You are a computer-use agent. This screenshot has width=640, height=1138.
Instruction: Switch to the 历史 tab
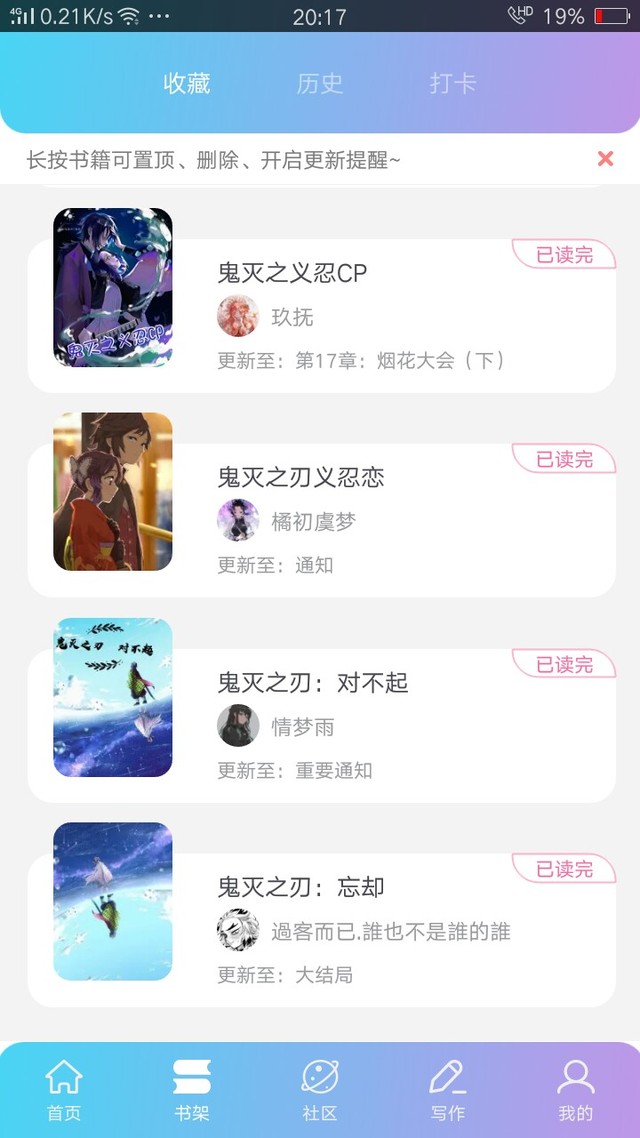[320, 83]
